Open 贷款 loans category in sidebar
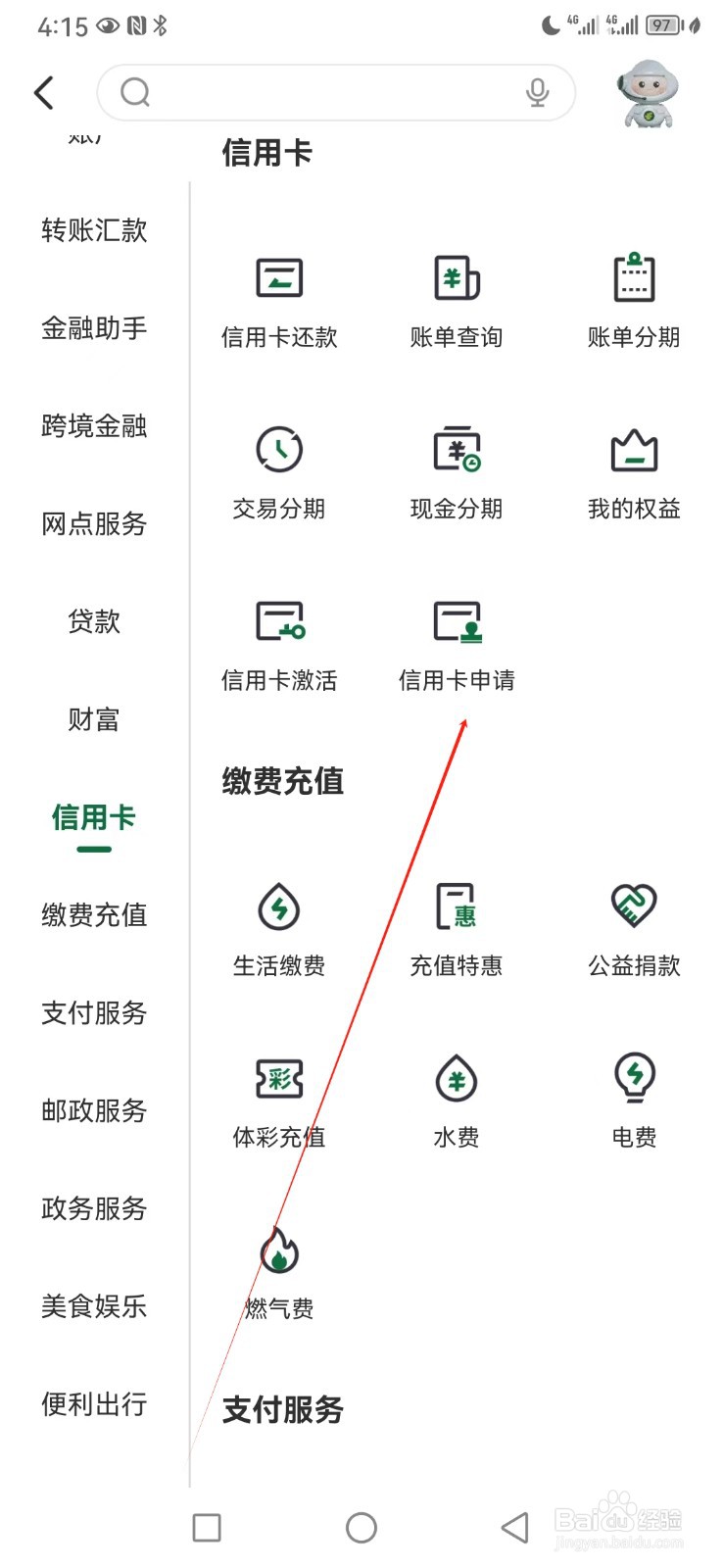The width and height of the screenshot is (723, 1568). (x=94, y=622)
